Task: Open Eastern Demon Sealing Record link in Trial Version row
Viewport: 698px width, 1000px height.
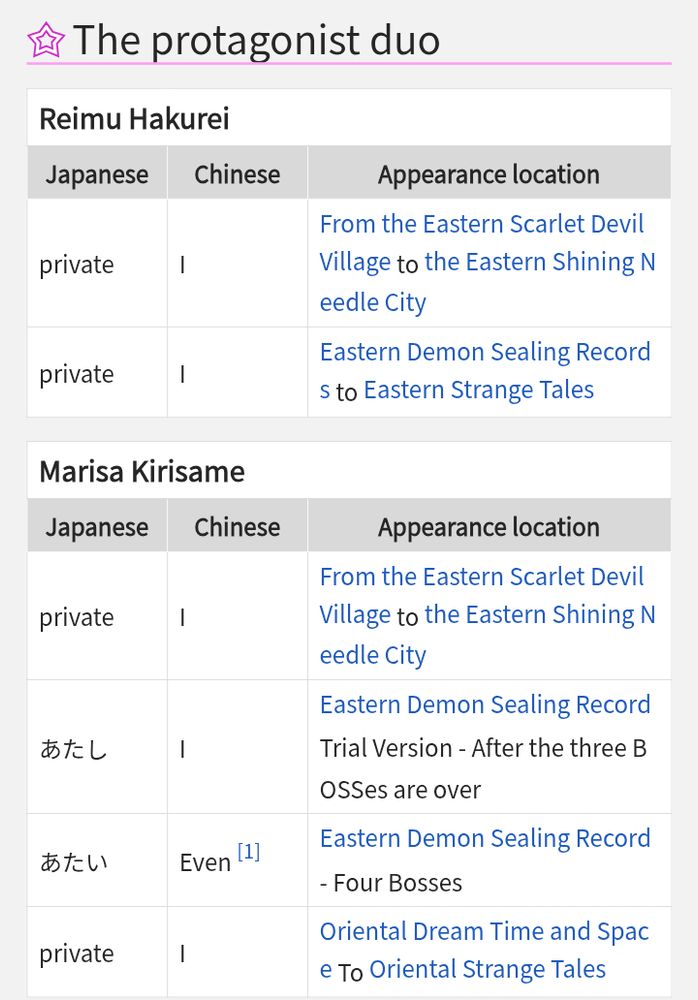Action: tap(485, 705)
